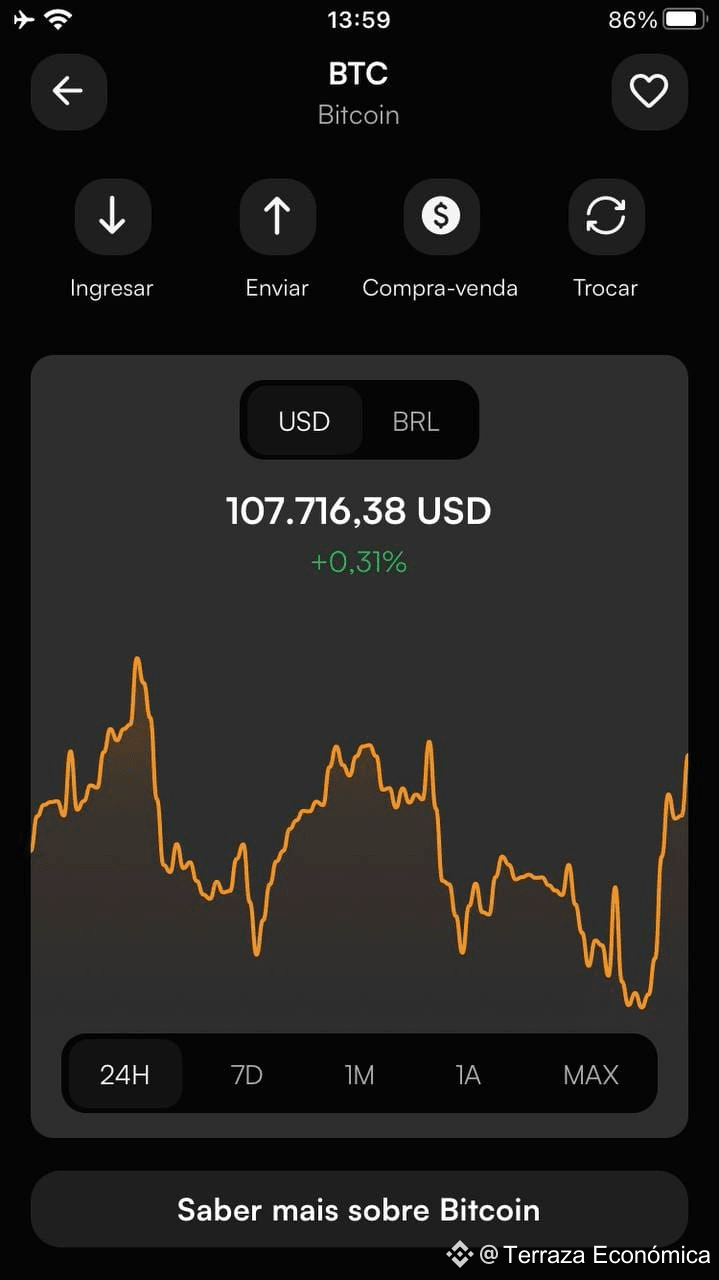Go back using the arrow button
The image size is (719, 1280).
pyautogui.click(x=68, y=92)
